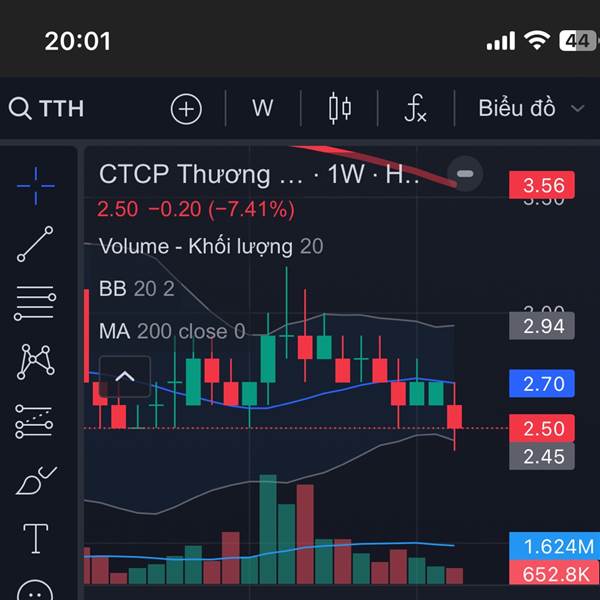
Task: Change the W timeframe interval
Action: coord(262,108)
